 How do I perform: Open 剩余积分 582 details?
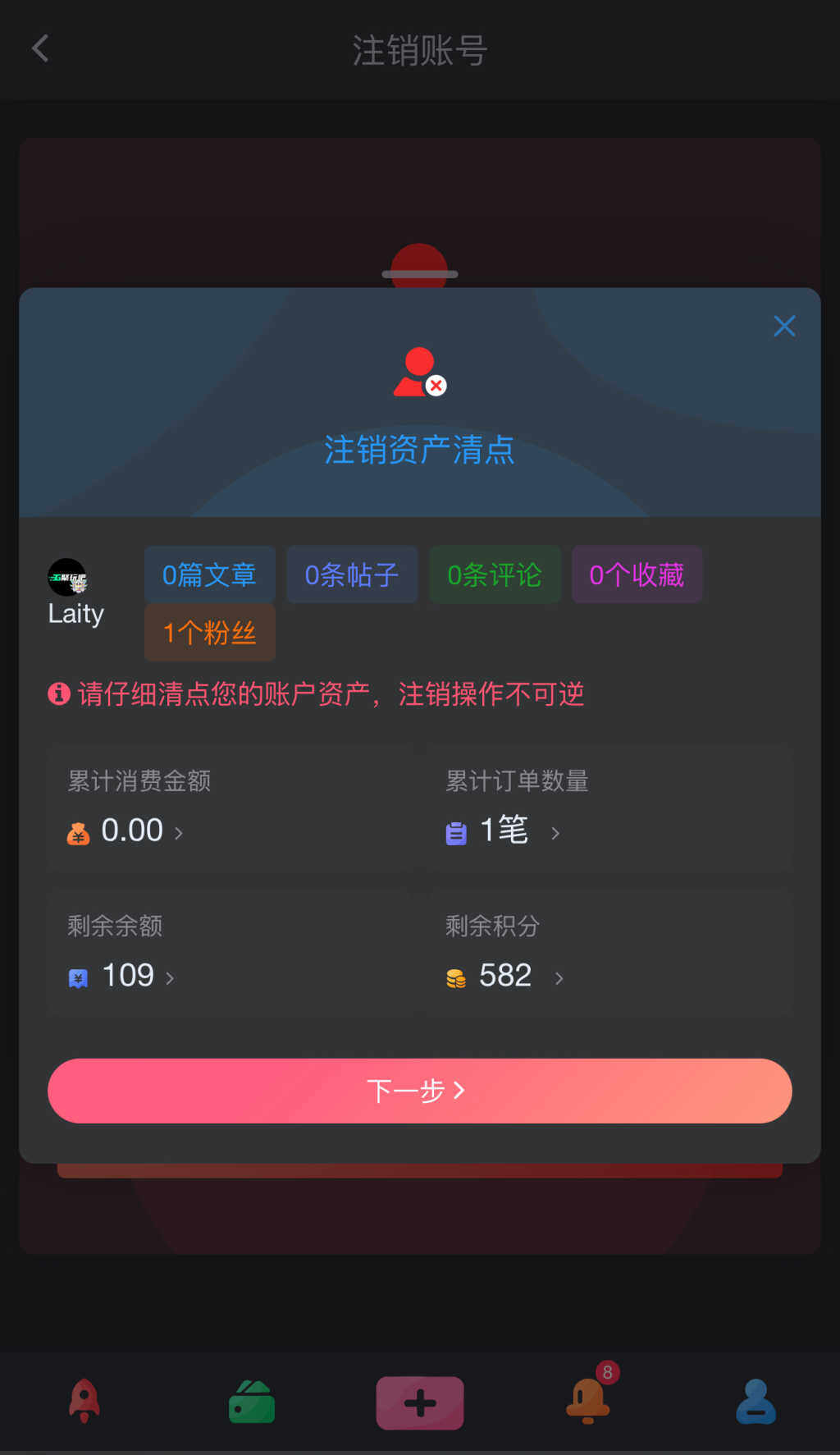tap(505, 976)
